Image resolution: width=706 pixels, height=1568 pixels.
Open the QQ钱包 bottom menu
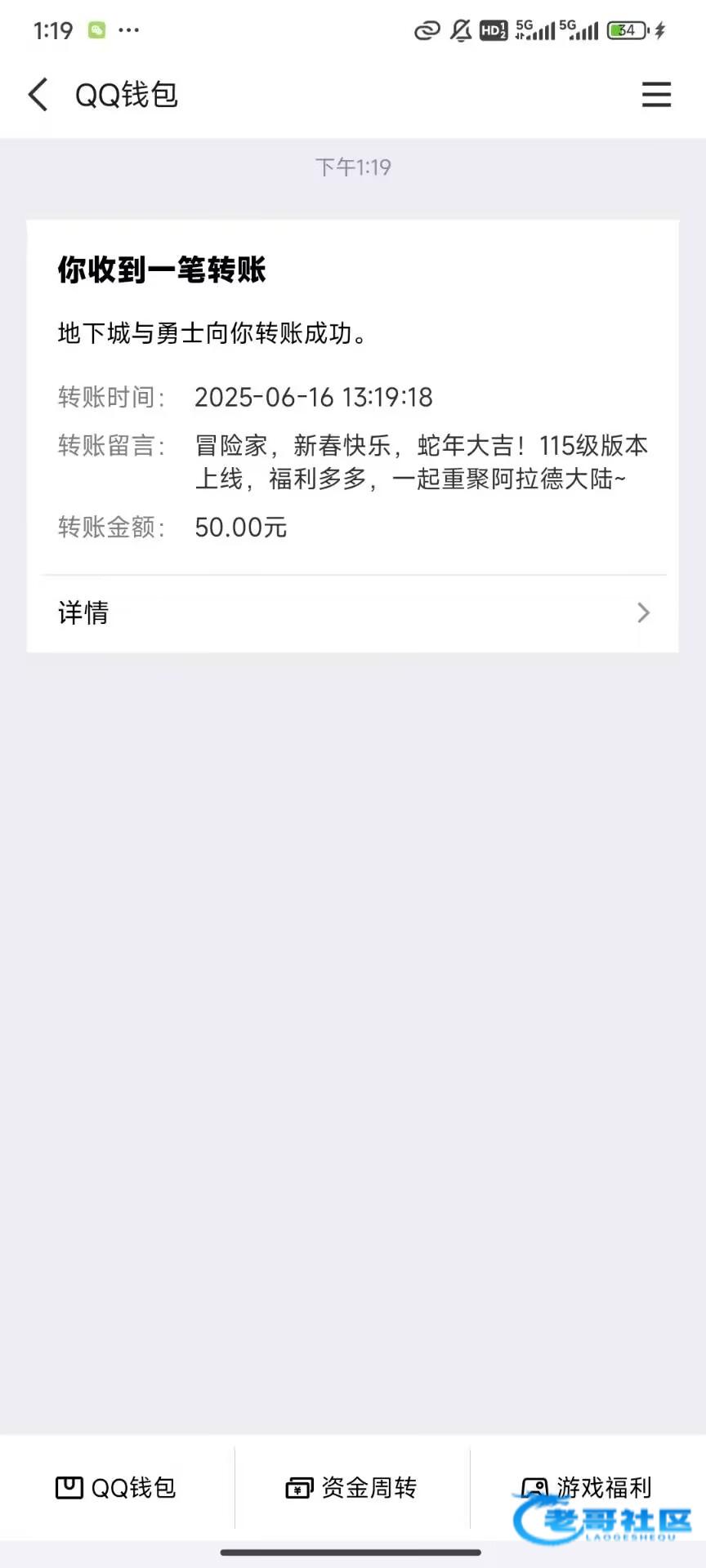[116, 1487]
